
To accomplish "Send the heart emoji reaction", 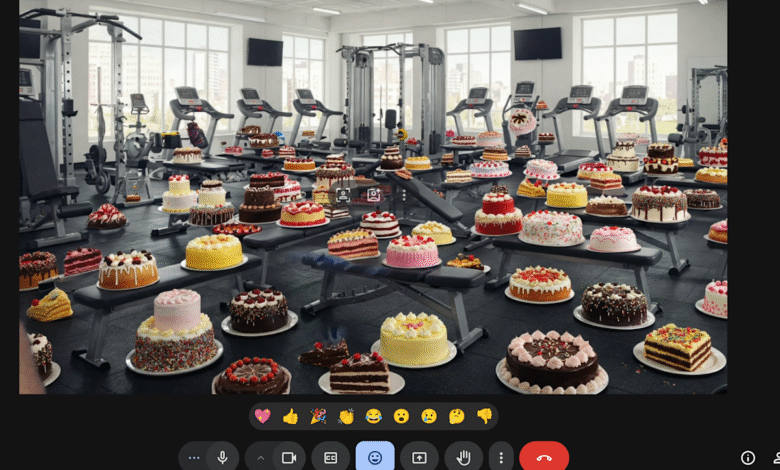I will click(x=263, y=416).
